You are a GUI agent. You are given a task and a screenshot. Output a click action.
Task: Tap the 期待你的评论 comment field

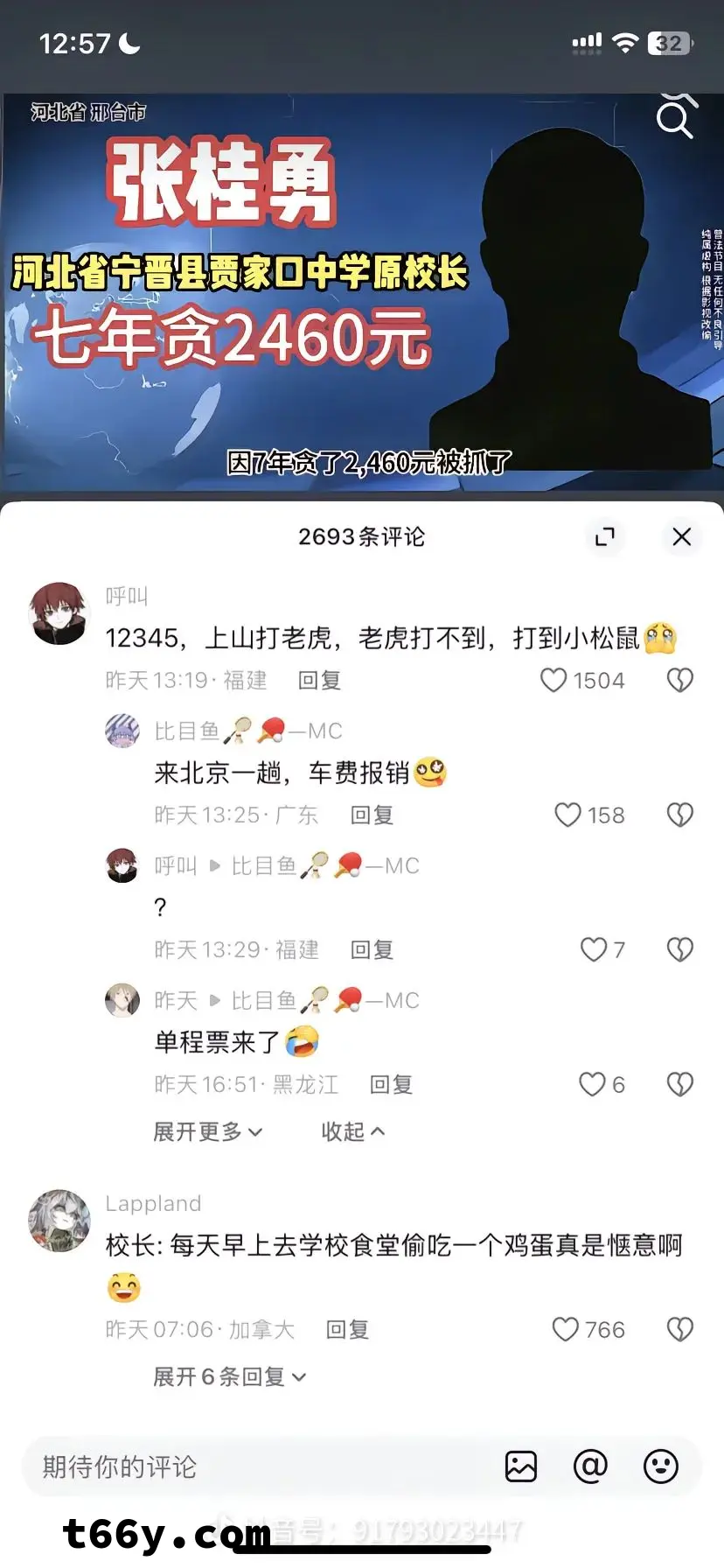(262, 1466)
